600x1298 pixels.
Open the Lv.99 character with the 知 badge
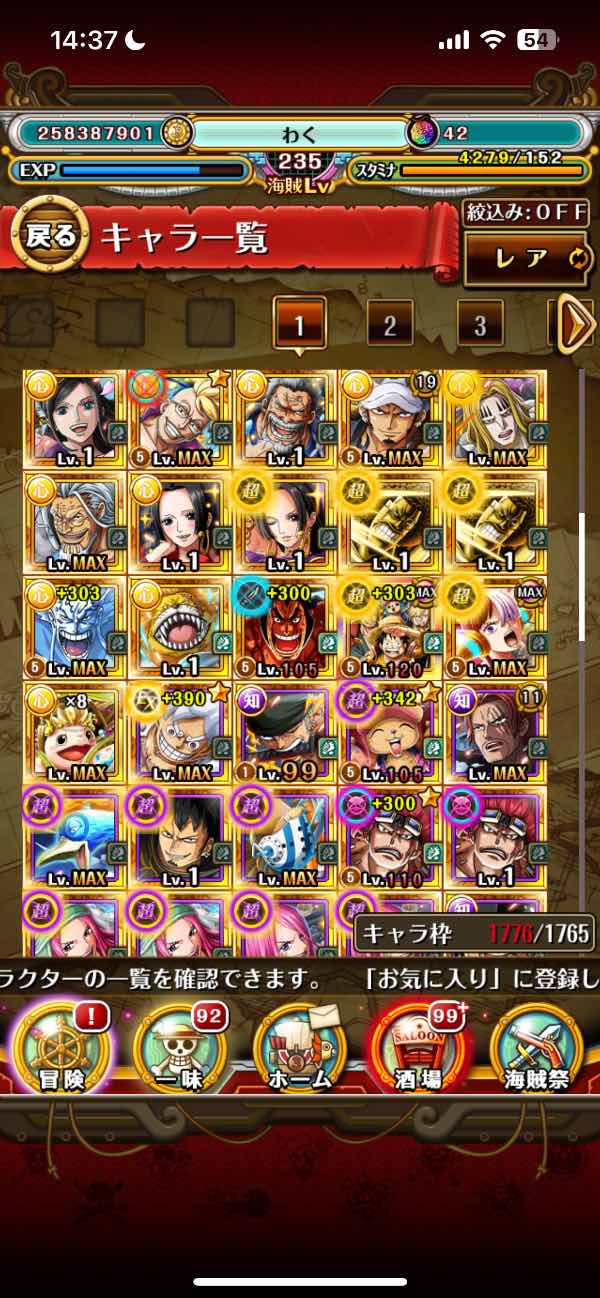click(x=285, y=732)
